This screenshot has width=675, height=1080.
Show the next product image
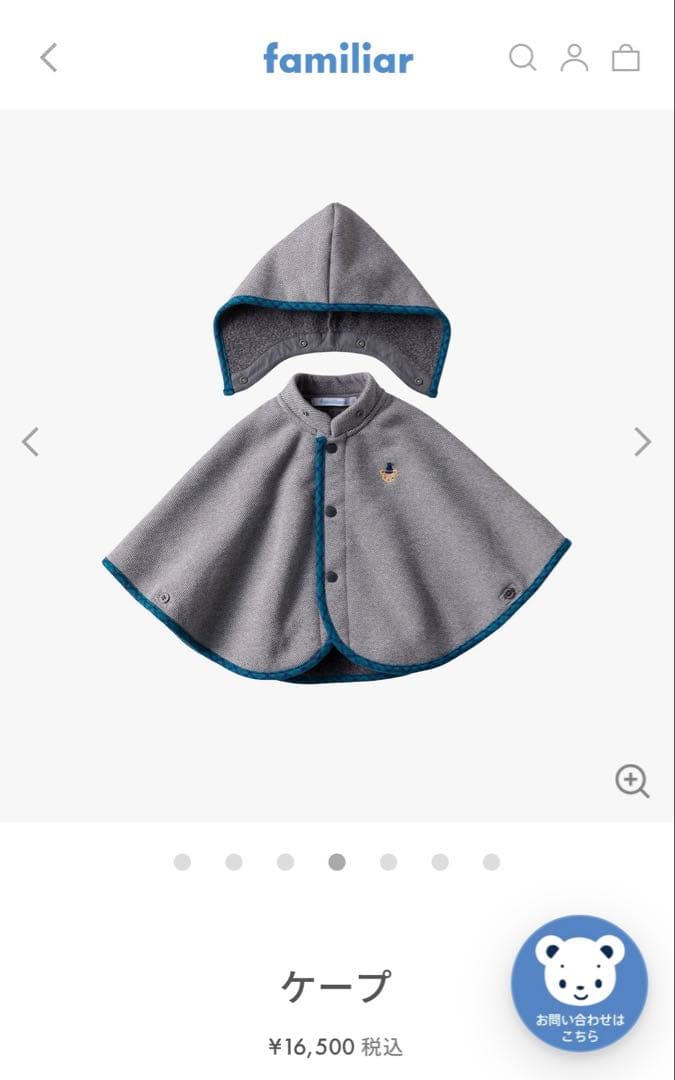[x=642, y=441]
